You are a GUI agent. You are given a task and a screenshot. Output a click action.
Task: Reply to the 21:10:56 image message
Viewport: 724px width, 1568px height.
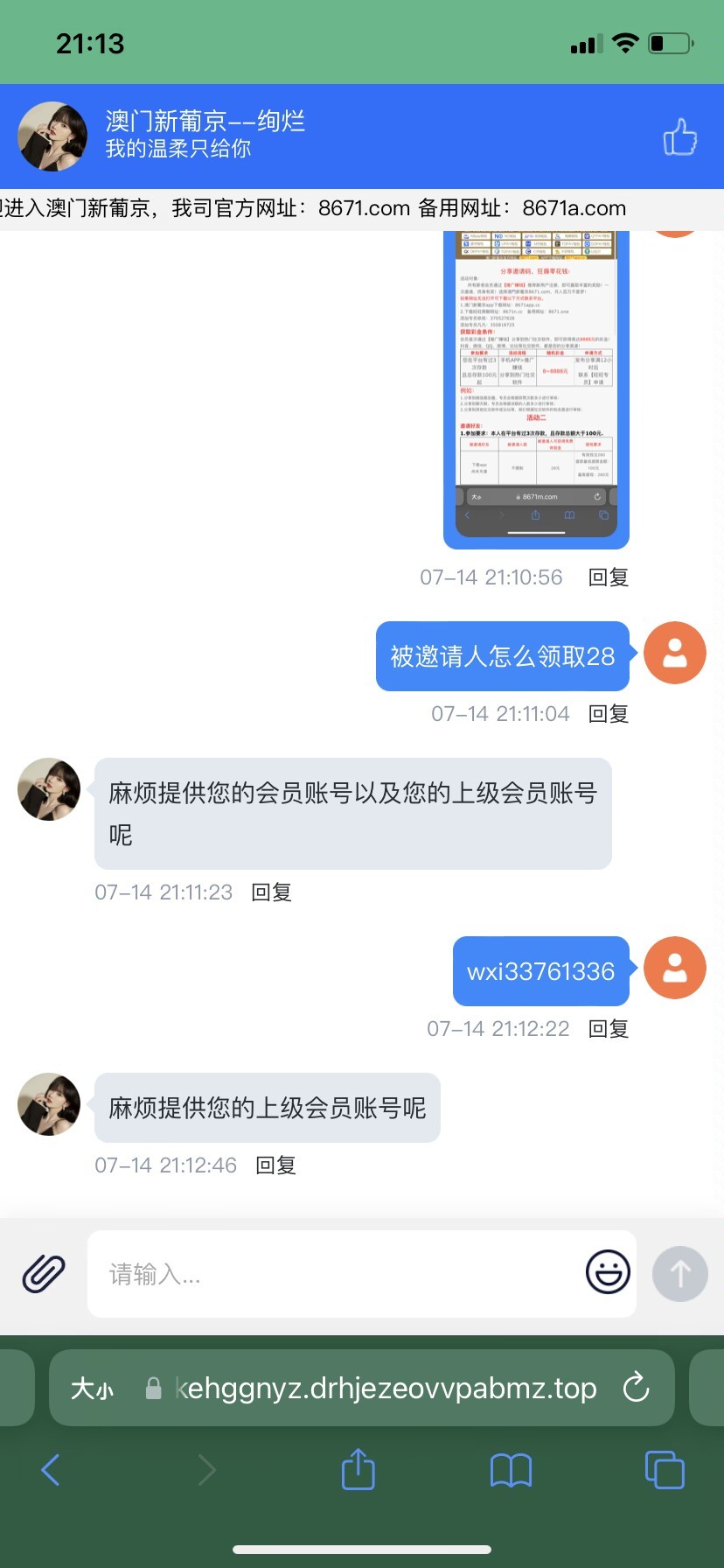[x=609, y=577]
